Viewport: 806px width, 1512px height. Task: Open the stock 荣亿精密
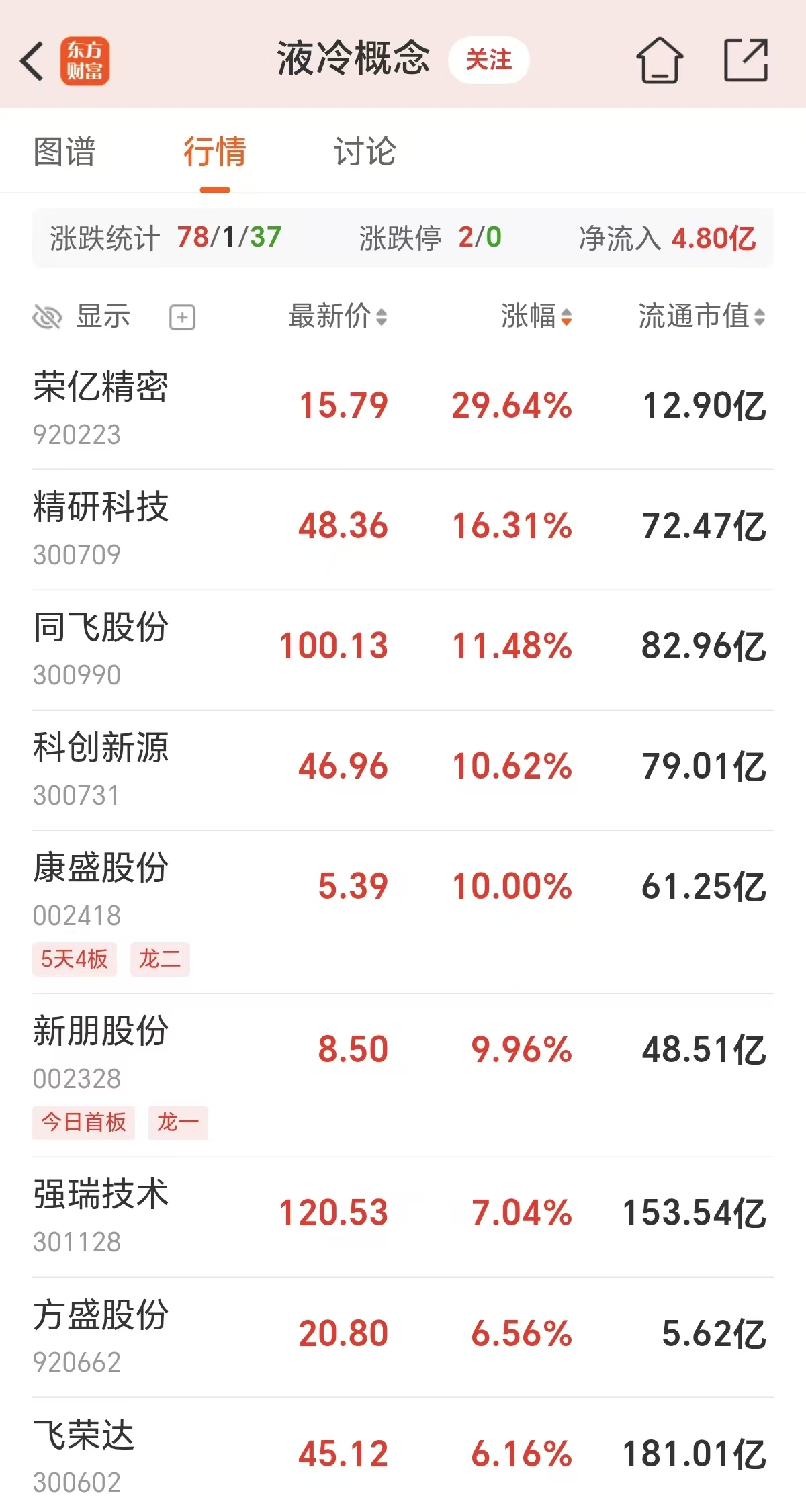click(403, 408)
